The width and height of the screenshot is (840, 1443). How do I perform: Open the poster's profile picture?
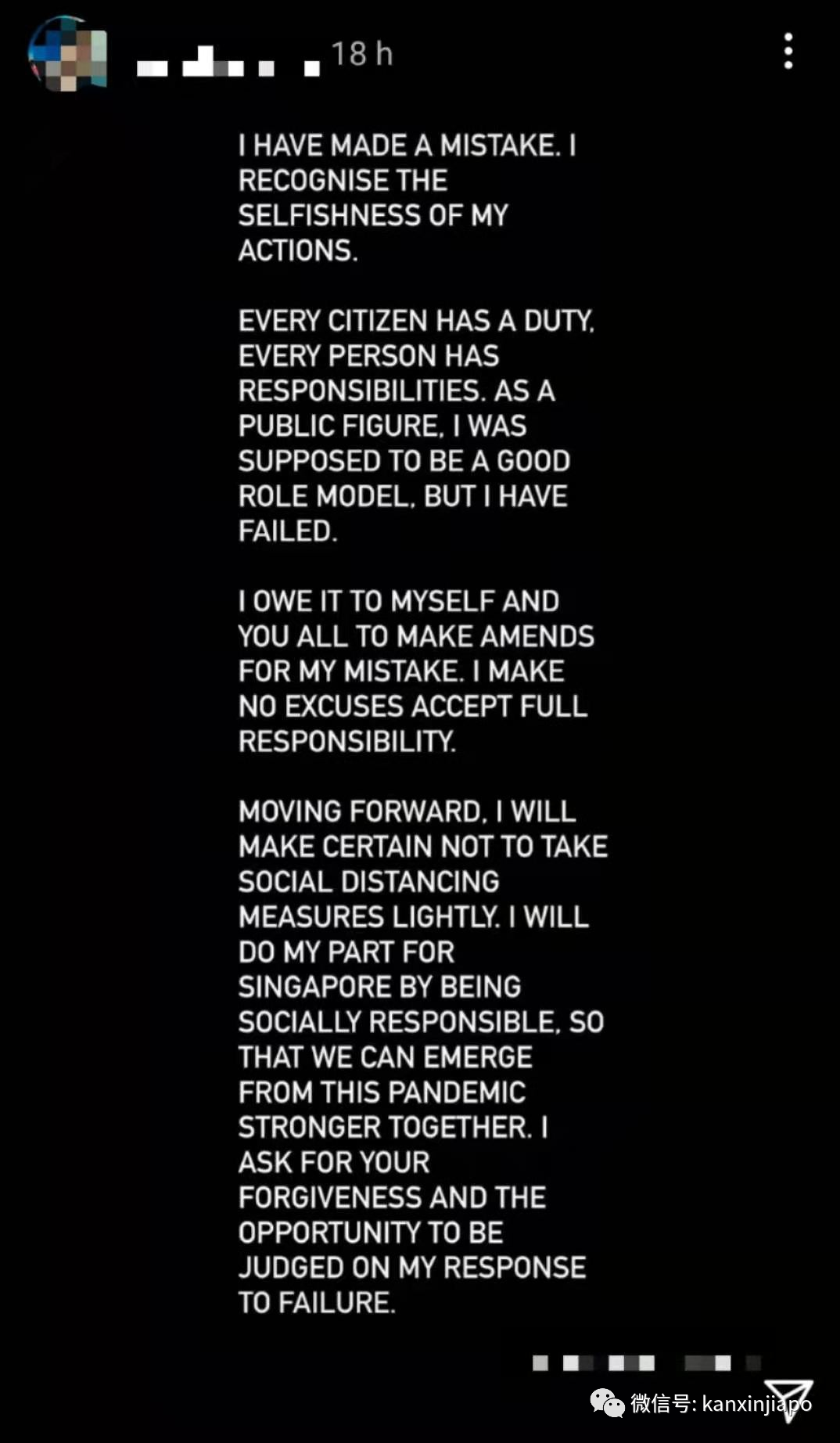pos(67,54)
